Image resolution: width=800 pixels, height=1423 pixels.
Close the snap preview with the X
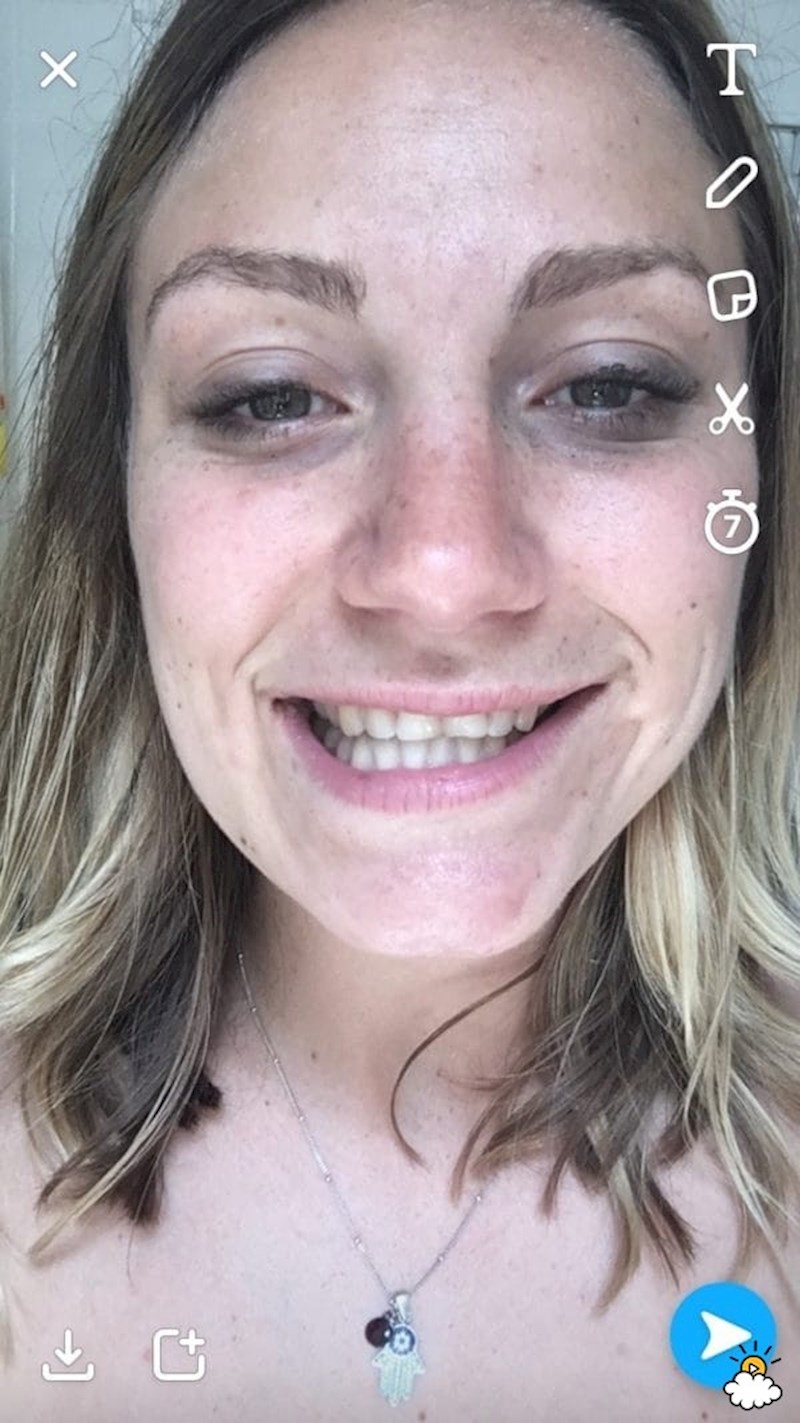click(58, 70)
